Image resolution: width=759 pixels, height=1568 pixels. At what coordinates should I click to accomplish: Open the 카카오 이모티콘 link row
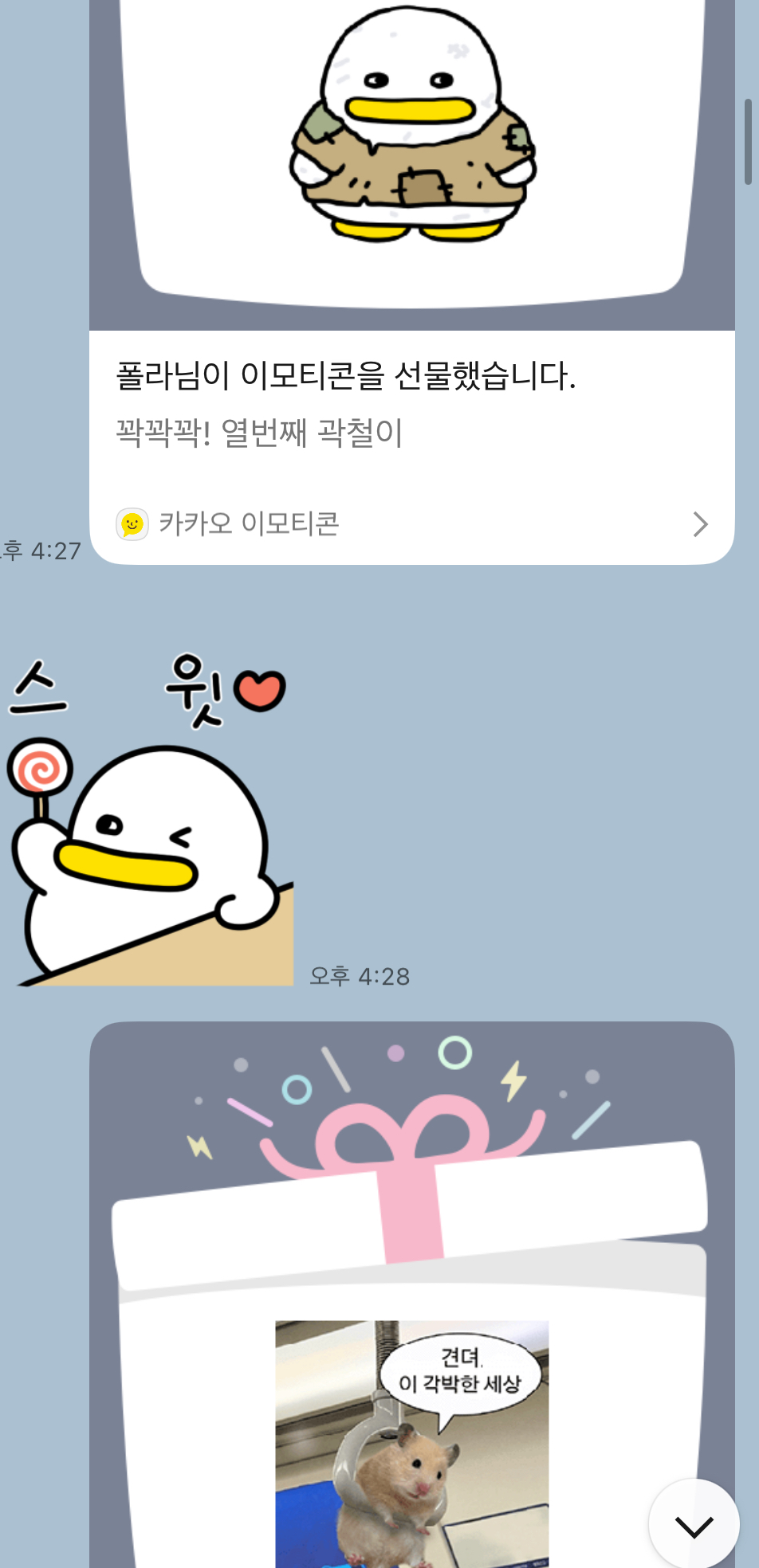click(411, 524)
